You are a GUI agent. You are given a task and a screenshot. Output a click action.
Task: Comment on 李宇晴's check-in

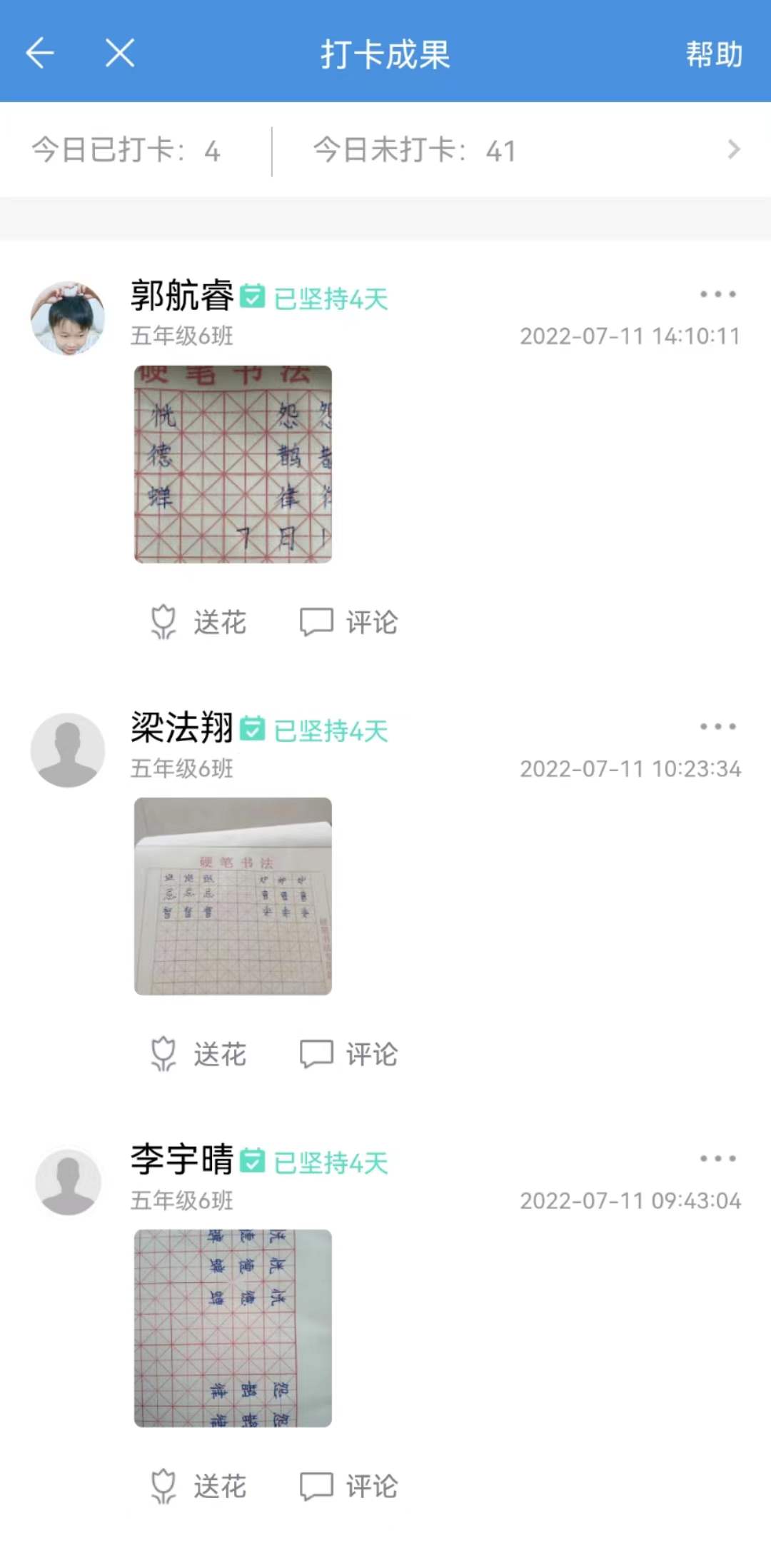click(x=349, y=1486)
